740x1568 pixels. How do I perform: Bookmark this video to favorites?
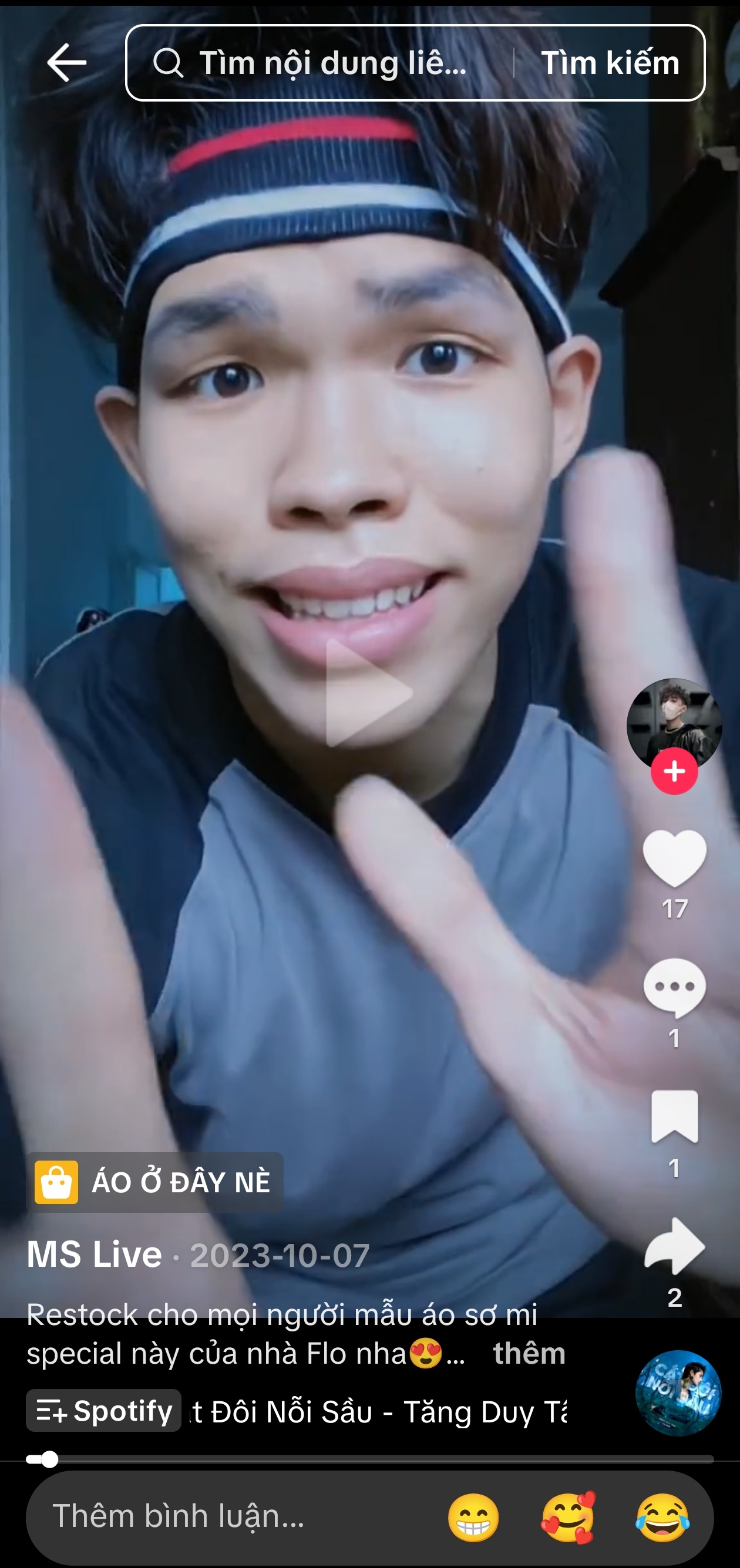click(x=674, y=1117)
